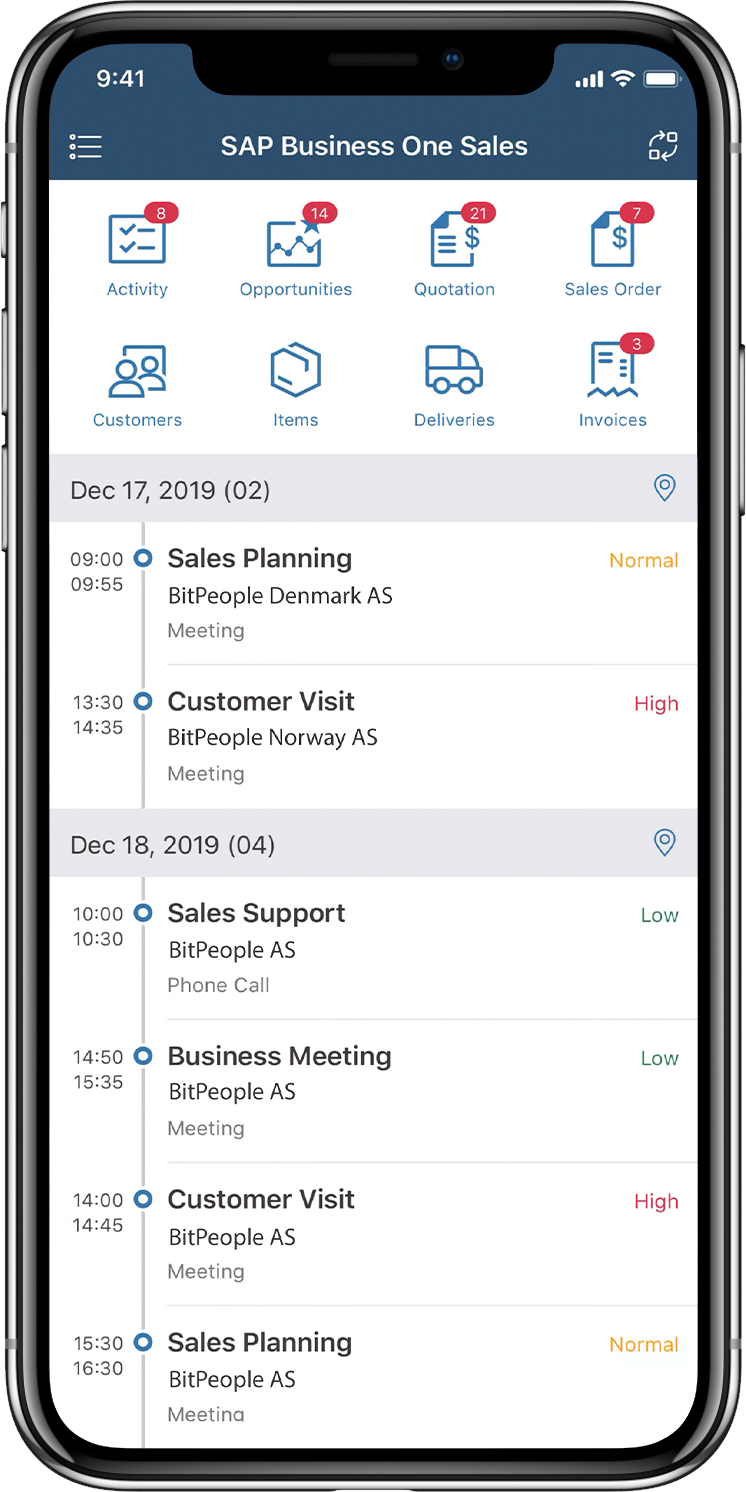The width and height of the screenshot is (746, 1492).
Task: View Invoices section
Action: 613,383
